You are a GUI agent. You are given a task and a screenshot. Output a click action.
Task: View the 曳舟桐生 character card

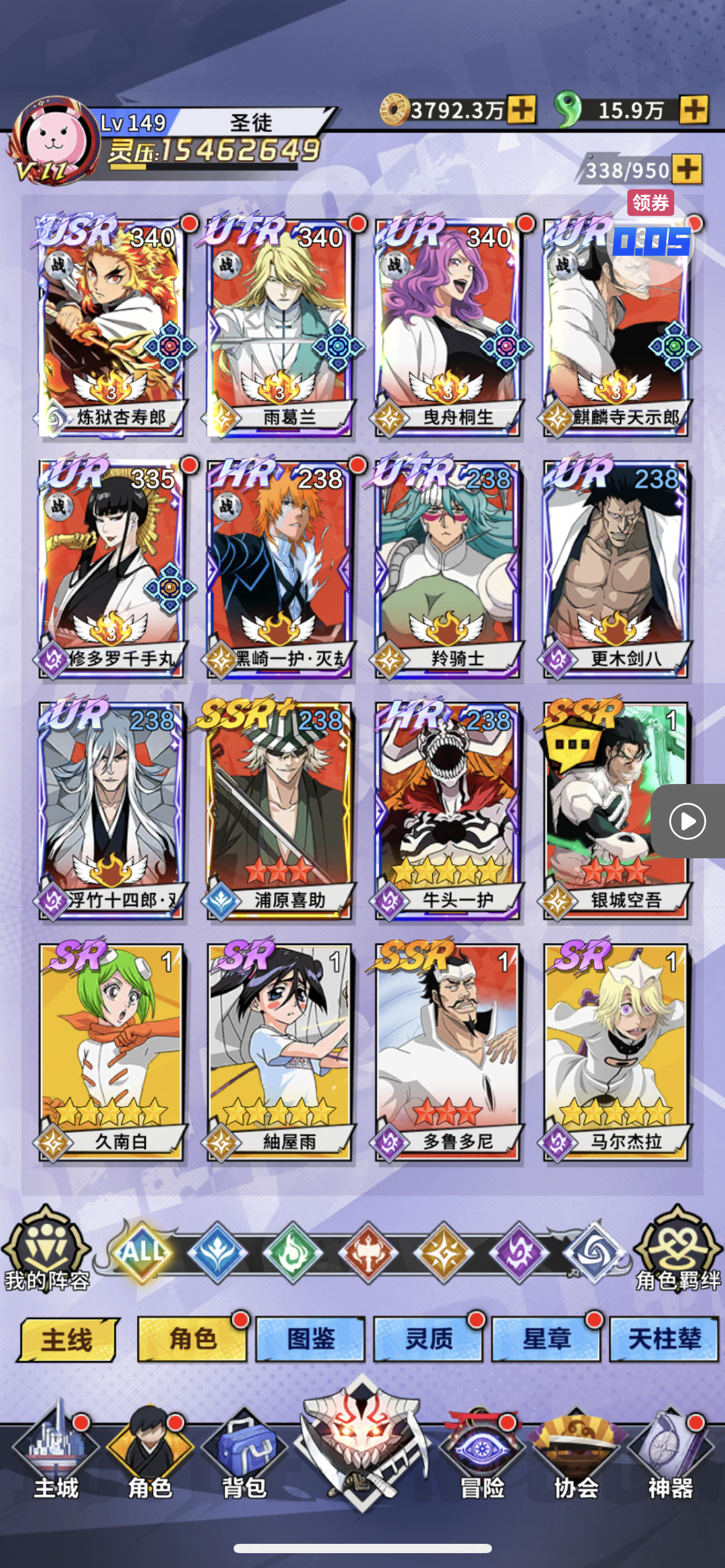pyautogui.click(x=448, y=326)
